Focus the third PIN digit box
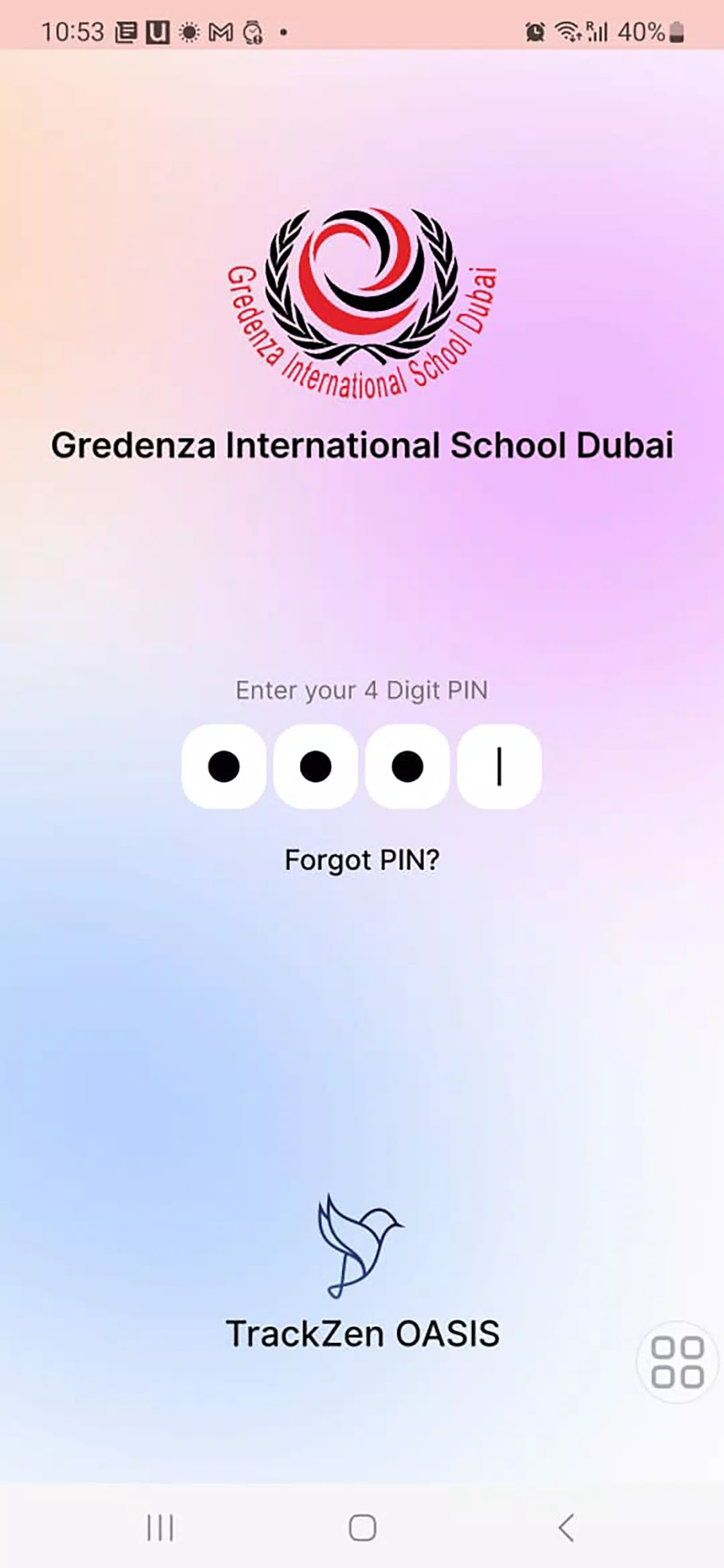The image size is (724, 1568). (407, 767)
